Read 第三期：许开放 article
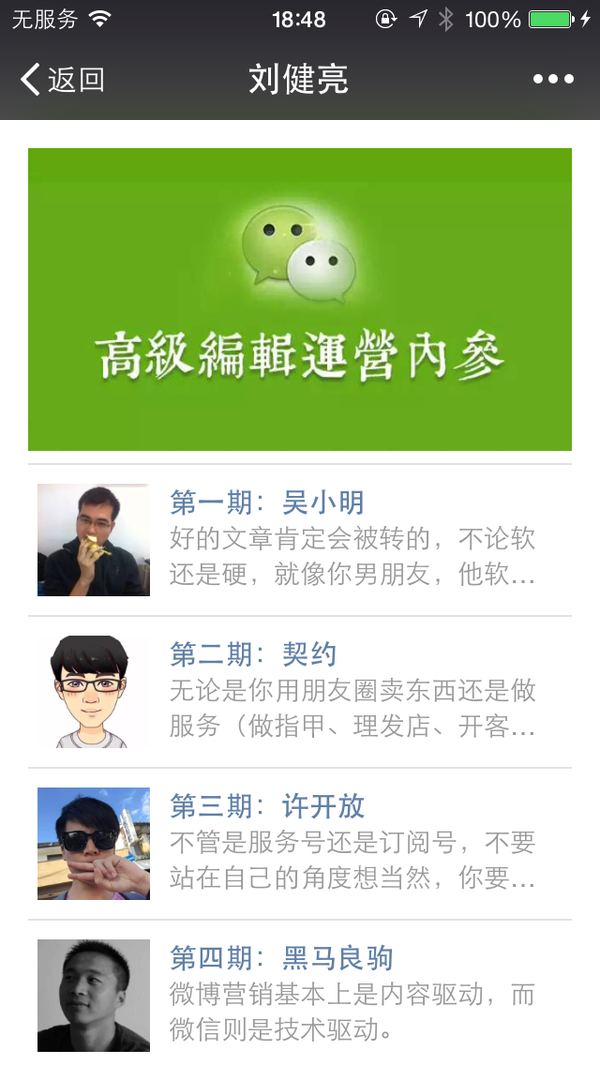This screenshot has height=1065, width=600. point(300,844)
